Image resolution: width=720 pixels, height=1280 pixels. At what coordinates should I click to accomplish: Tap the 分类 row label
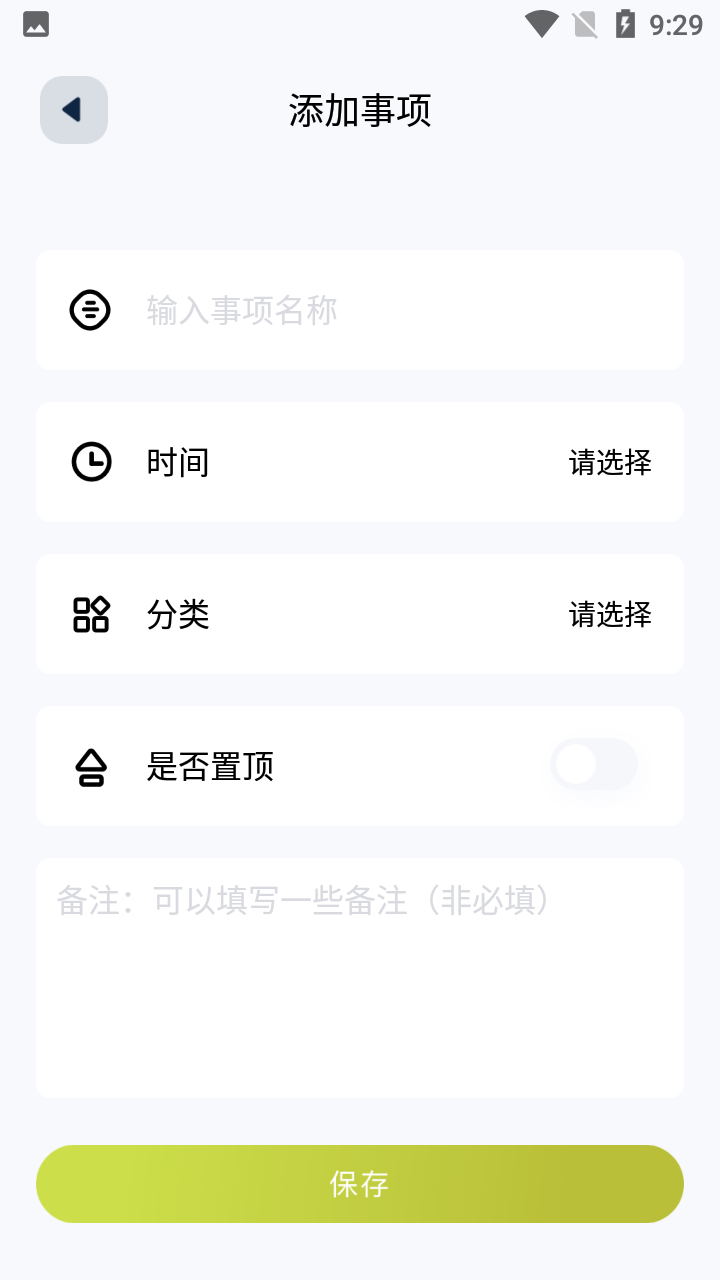(x=178, y=614)
